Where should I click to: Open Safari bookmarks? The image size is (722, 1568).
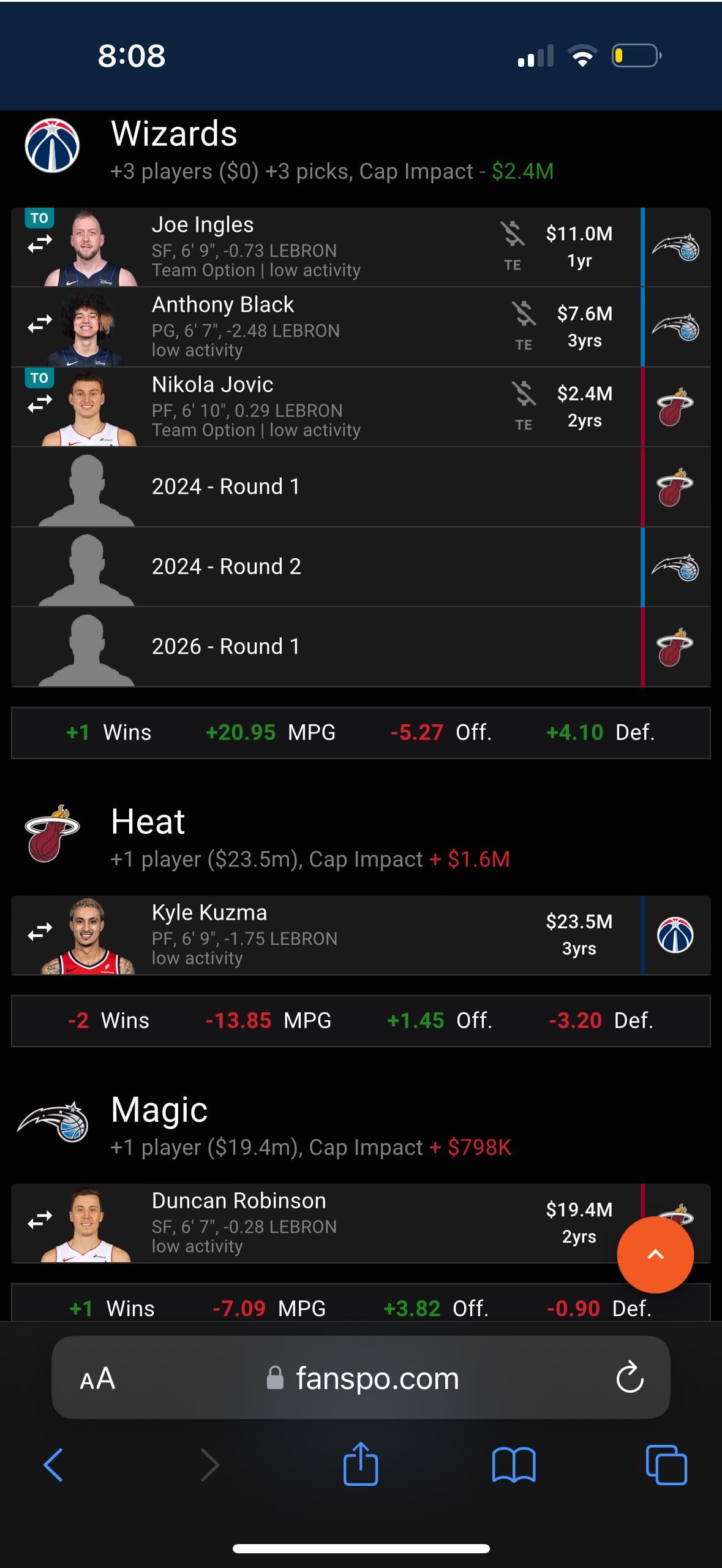coord(514,1465)
